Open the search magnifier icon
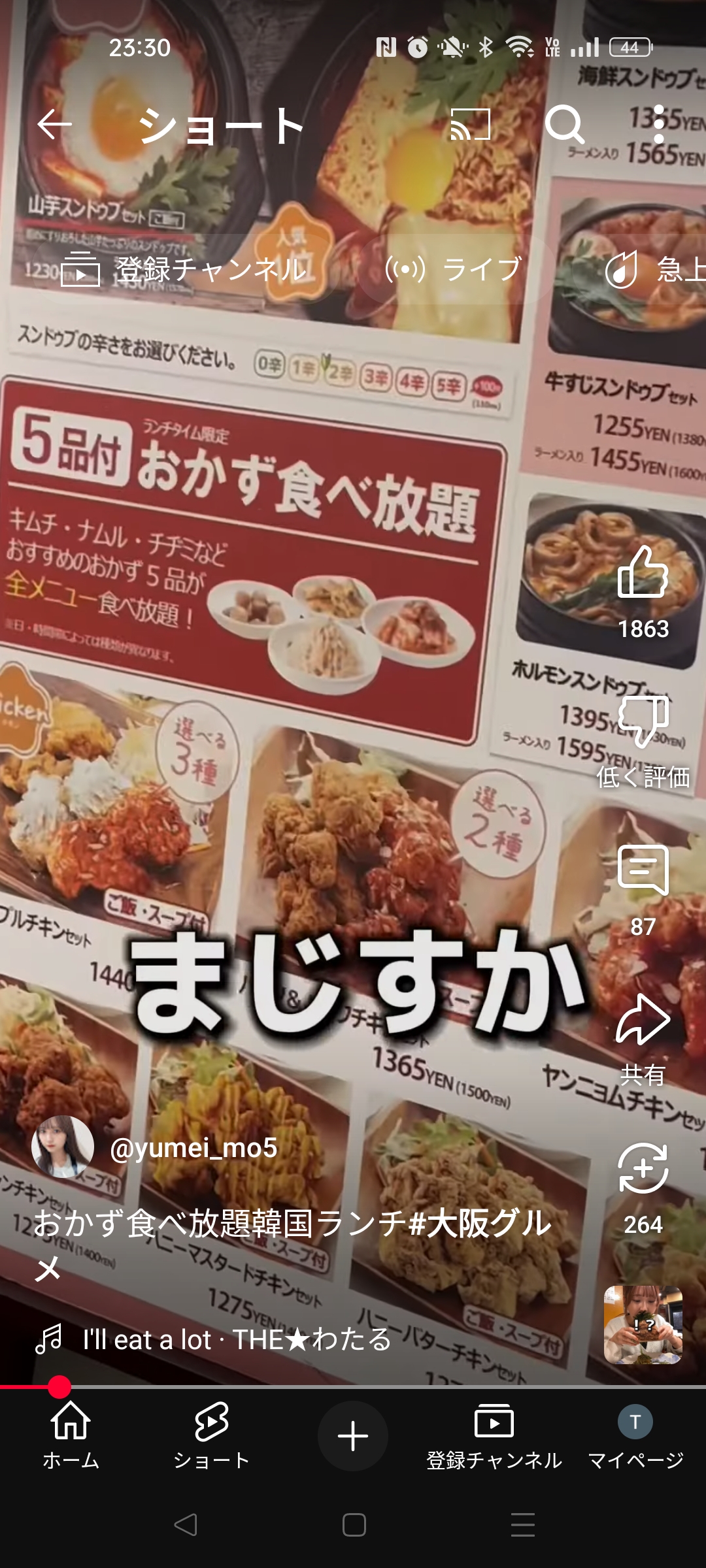 point(565,124)
